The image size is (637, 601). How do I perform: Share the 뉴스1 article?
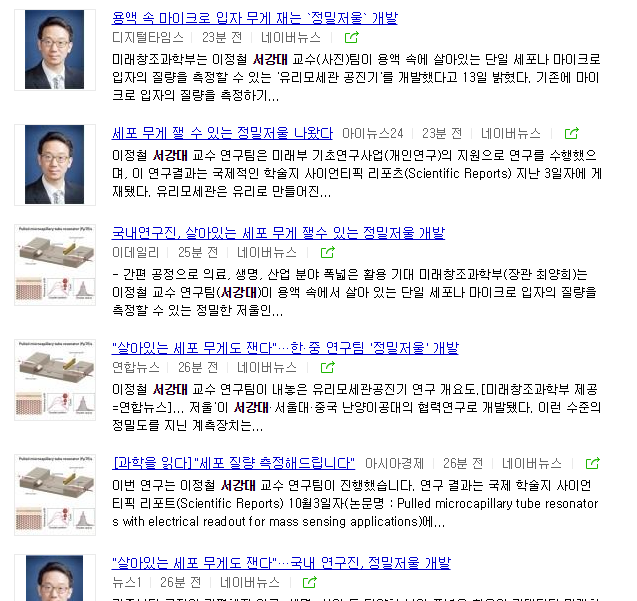tap(310, 582)
